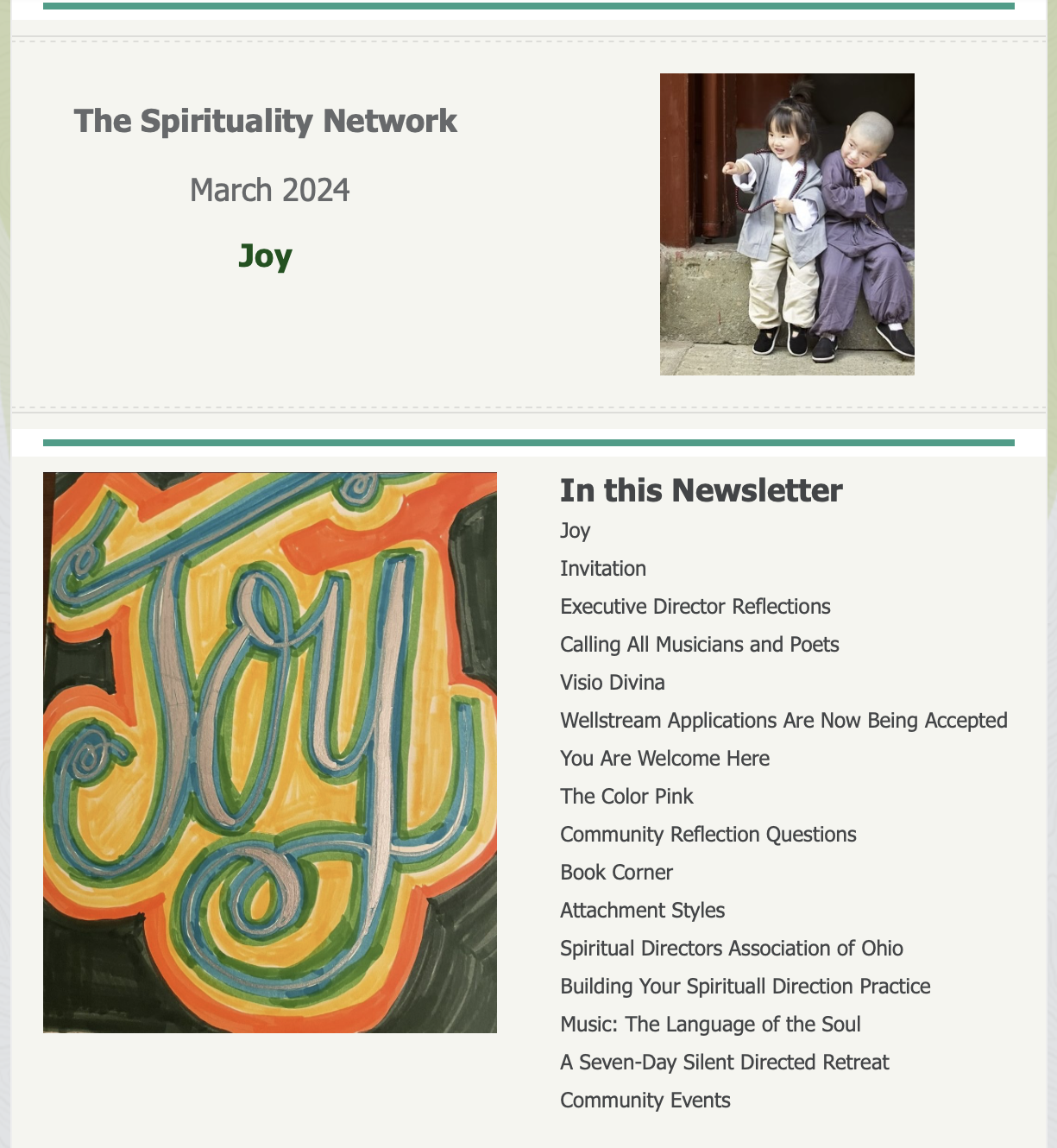Jump to the Invitation section

coord(603,569)
